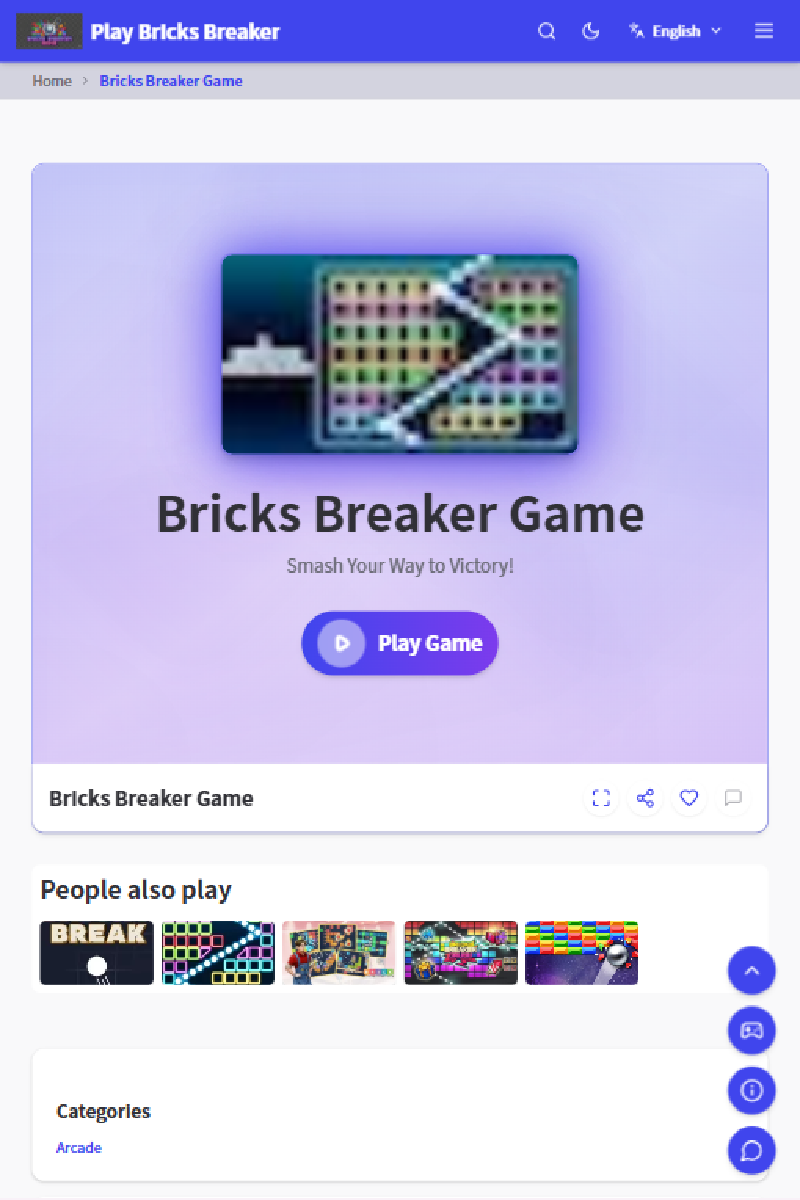Viewport: 800px width, 1200px height.
Task: Open the English language dropdown
Action: [x=675, y=31]
